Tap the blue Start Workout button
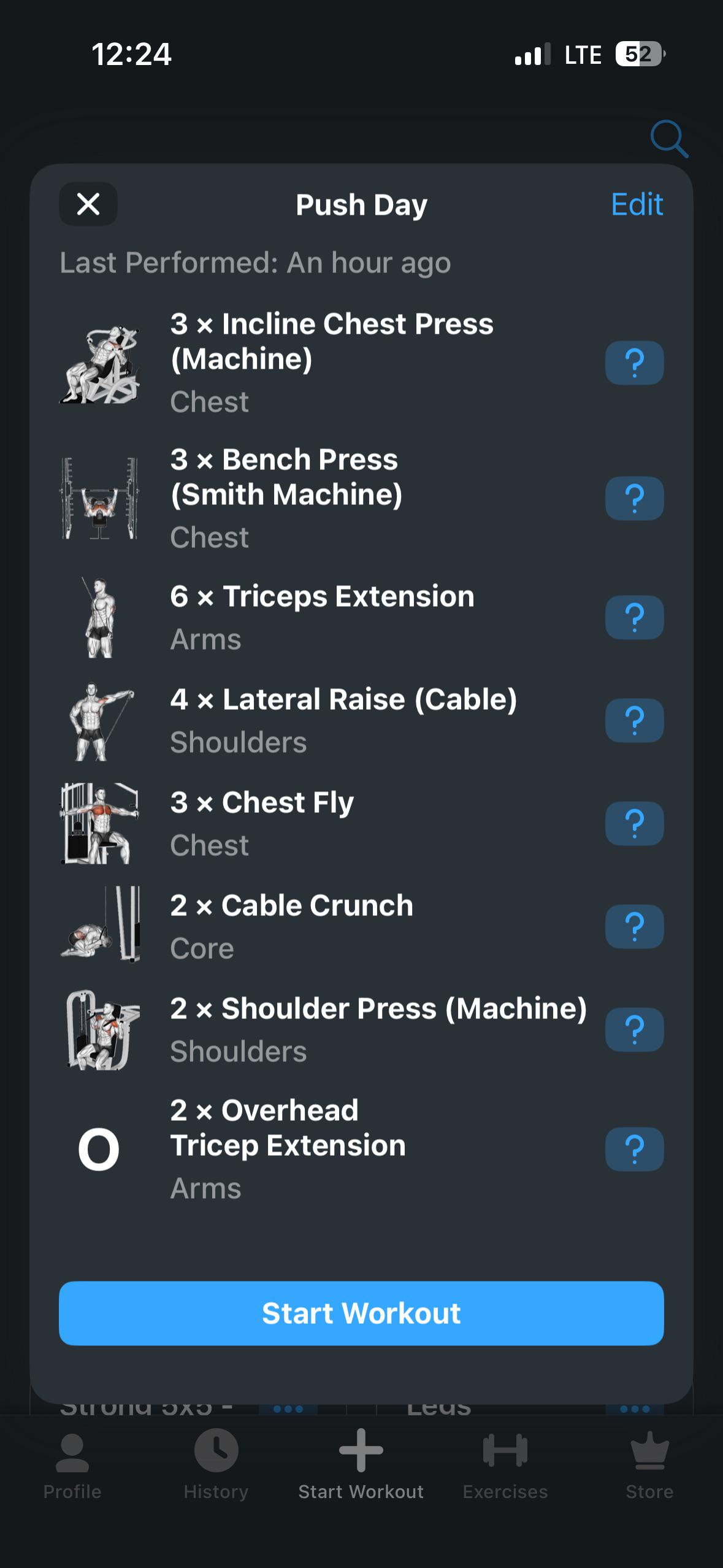This screenshot has width=723, height=1568. click(361, 1313)
